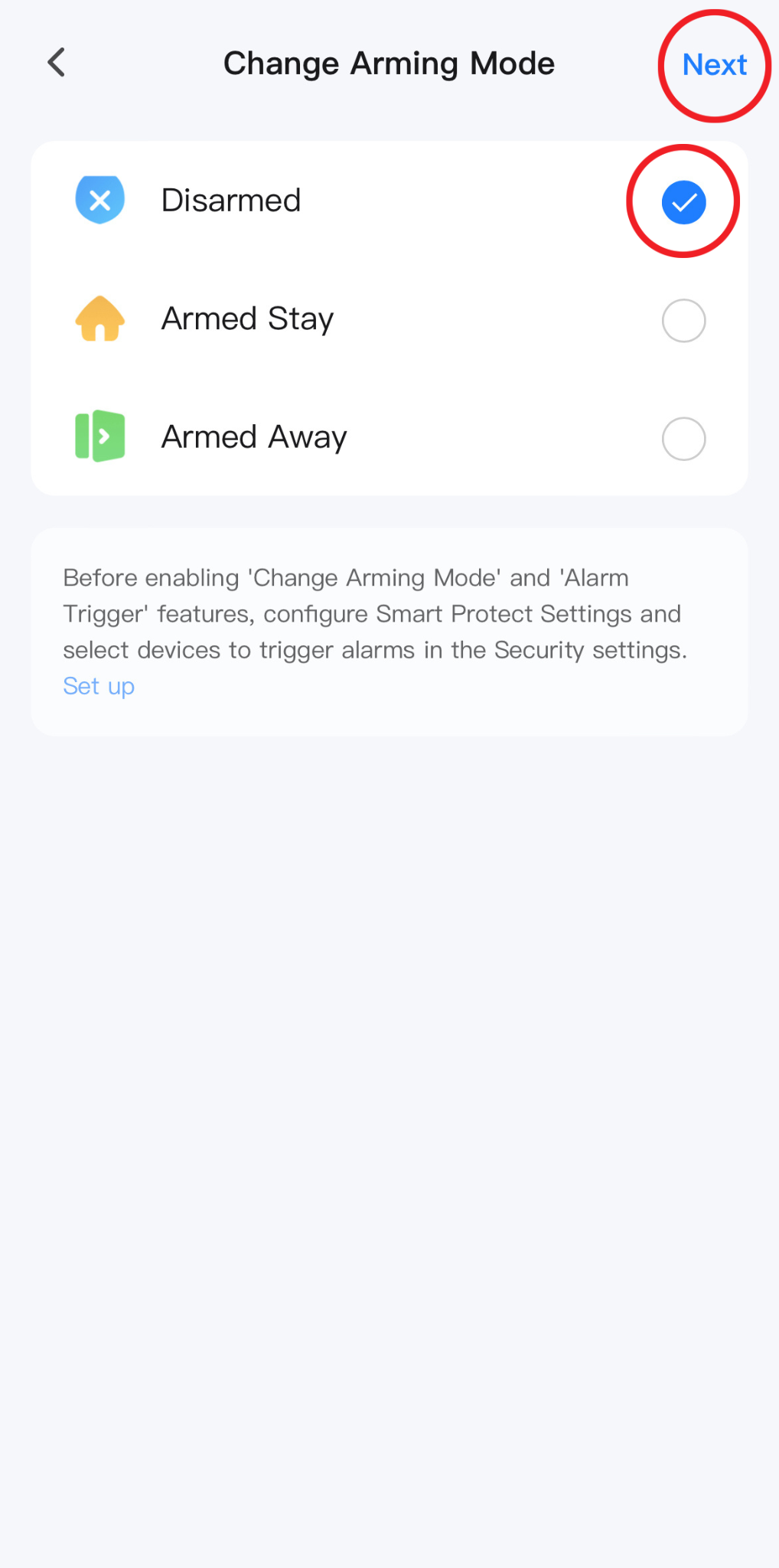Open the Set up link
Viewport: 779px width, 1568px height.
[99, 686]
